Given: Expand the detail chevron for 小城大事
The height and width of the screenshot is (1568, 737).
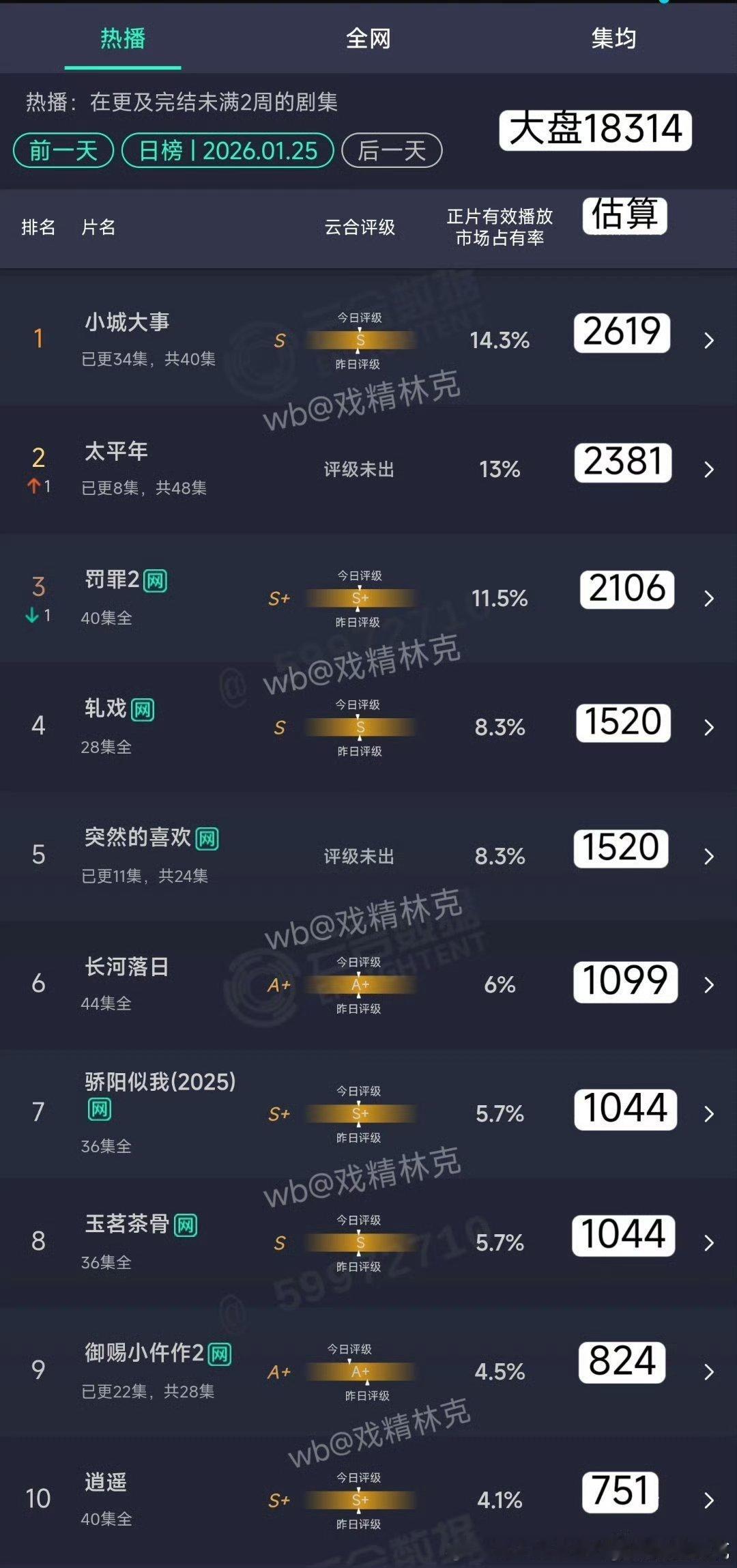Looking at the screenshot, I should (x=710, y=339).
